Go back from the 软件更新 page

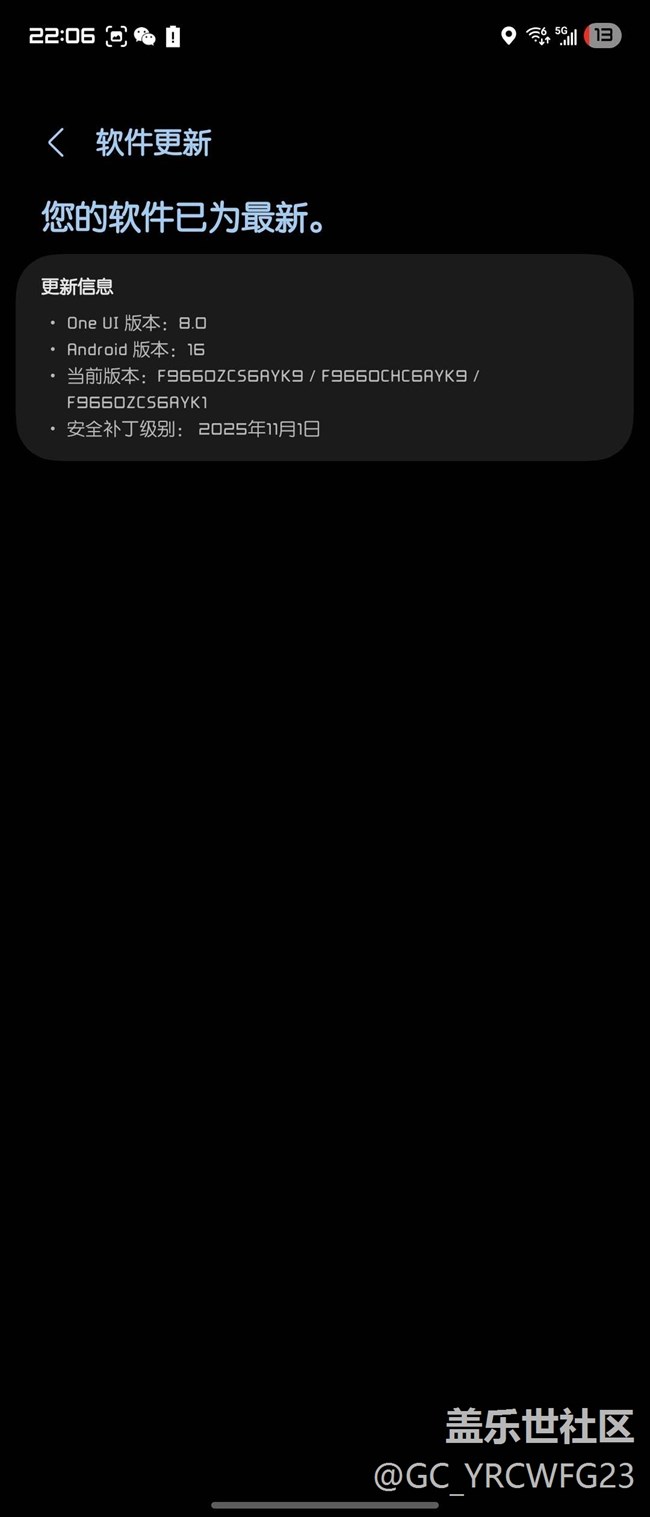[x=56, y=143]
